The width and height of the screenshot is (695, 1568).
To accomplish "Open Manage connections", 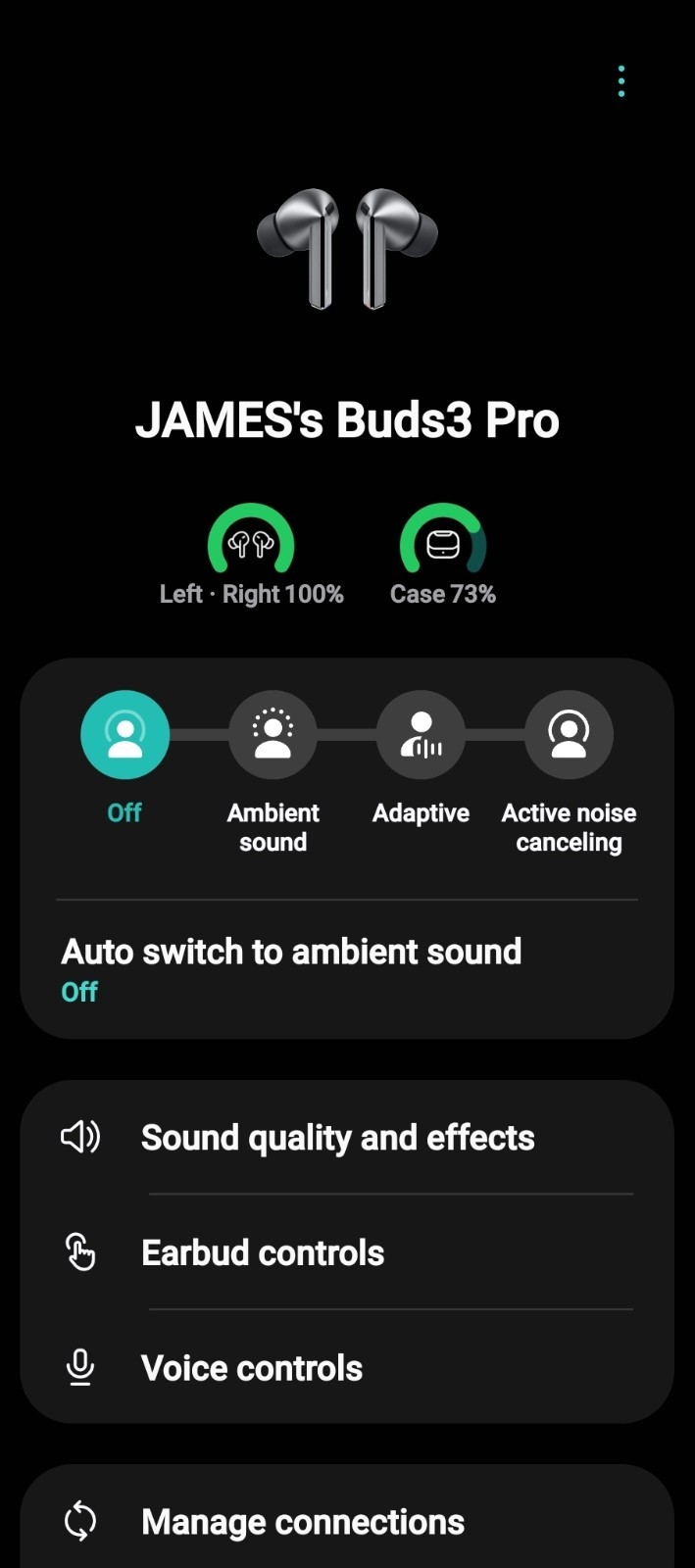I will coord(303,1522).
